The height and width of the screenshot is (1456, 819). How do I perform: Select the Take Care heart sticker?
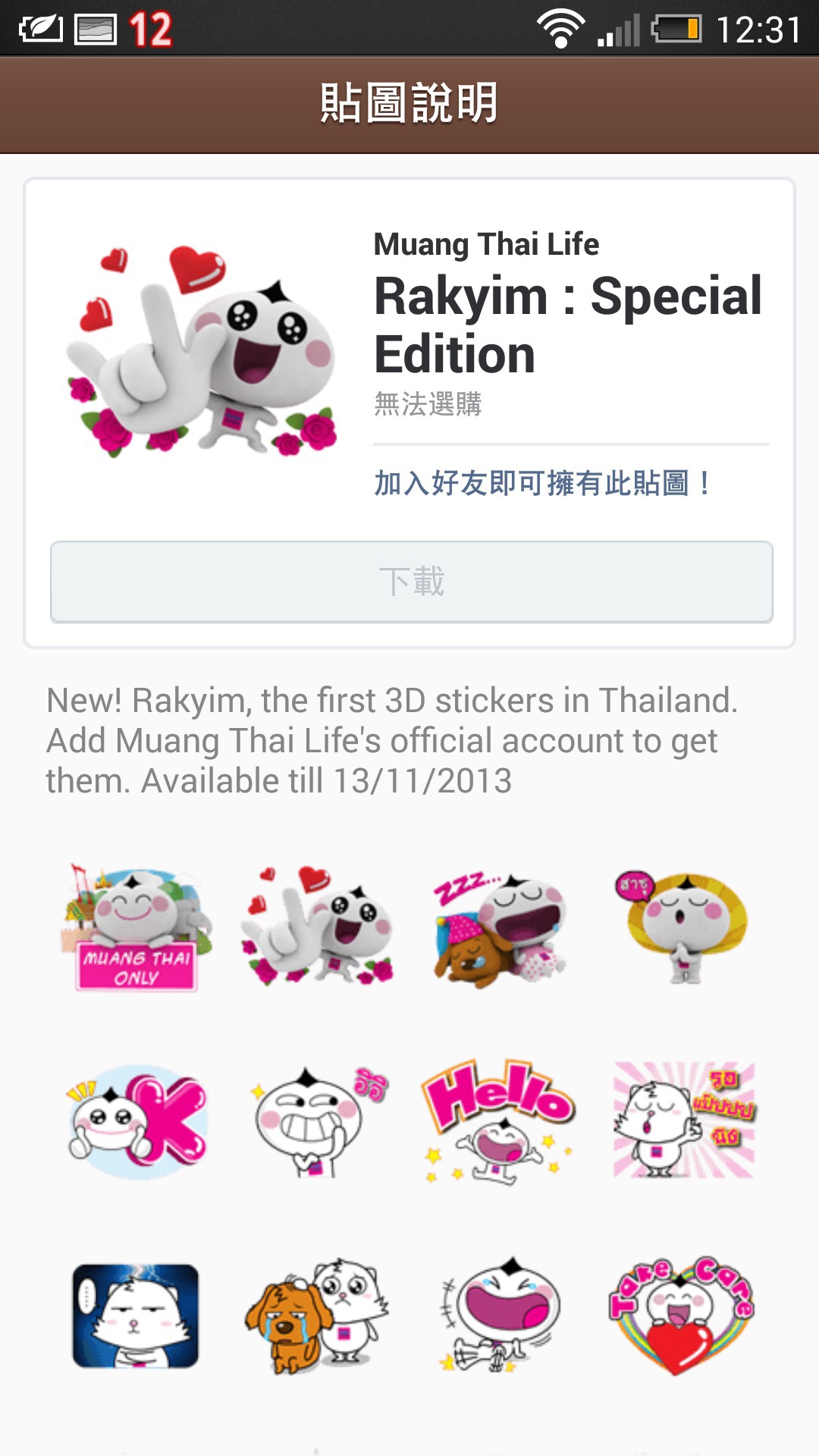coord(681,1316)
